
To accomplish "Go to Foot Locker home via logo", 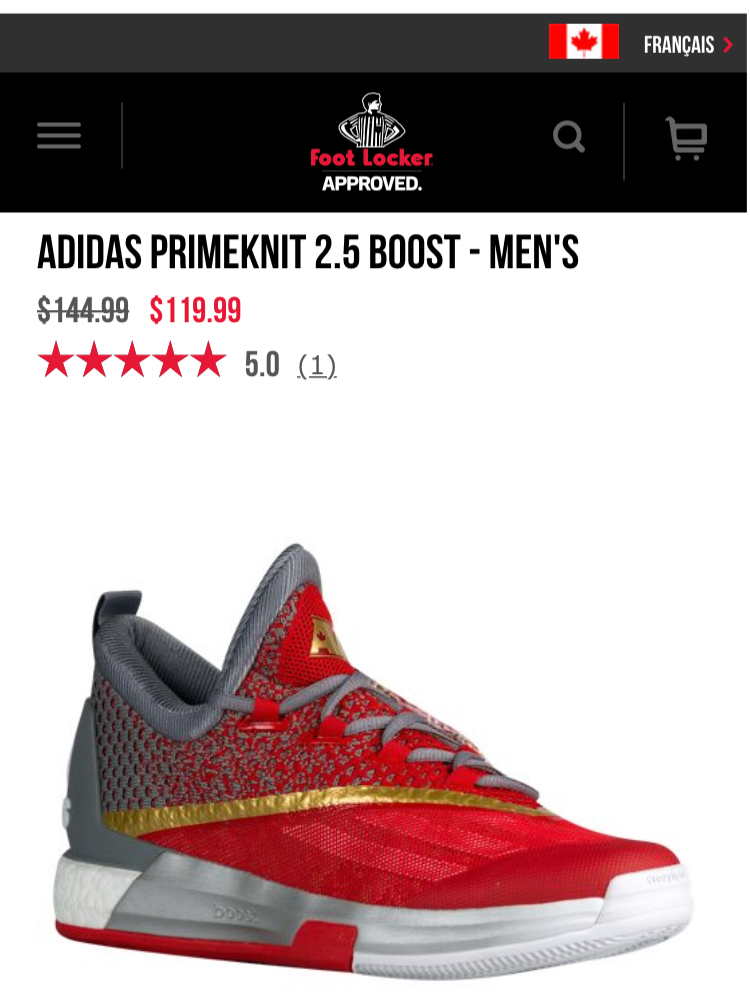I will pos(371,142).
